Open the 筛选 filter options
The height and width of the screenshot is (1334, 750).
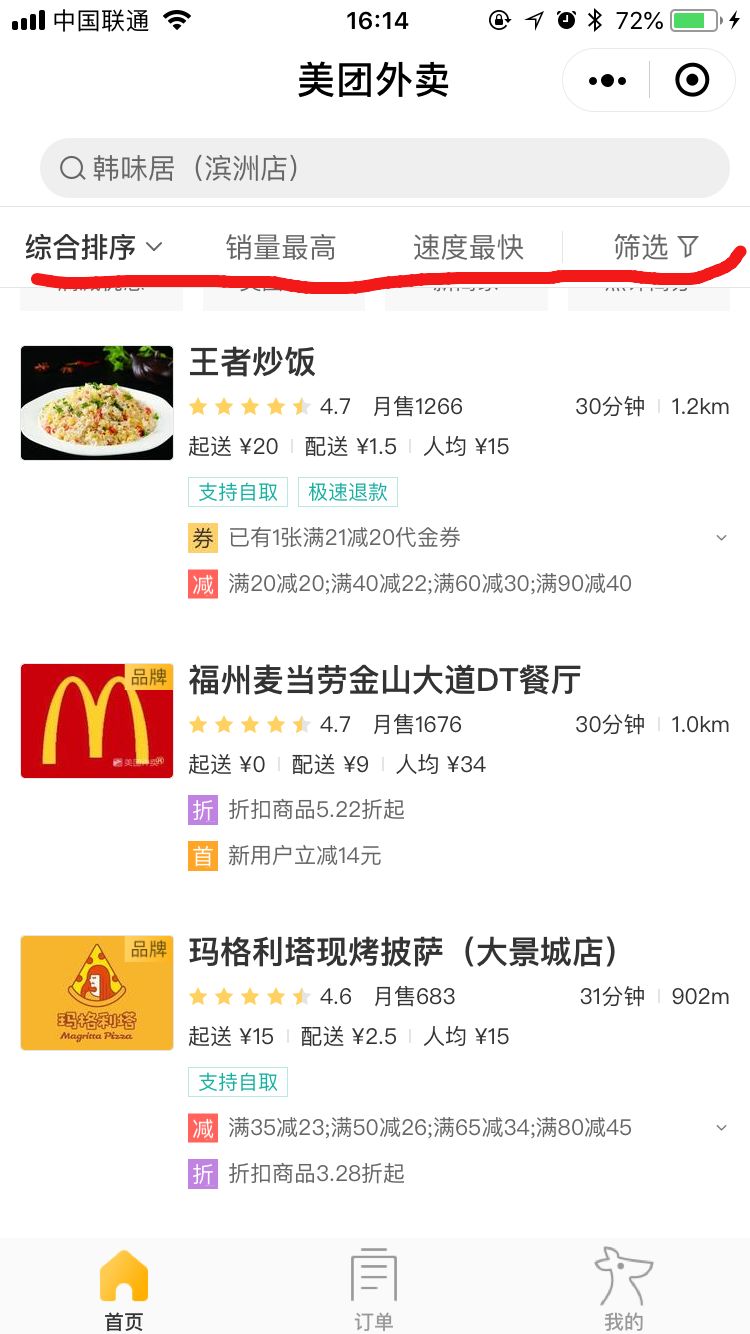tap(655, 247)
